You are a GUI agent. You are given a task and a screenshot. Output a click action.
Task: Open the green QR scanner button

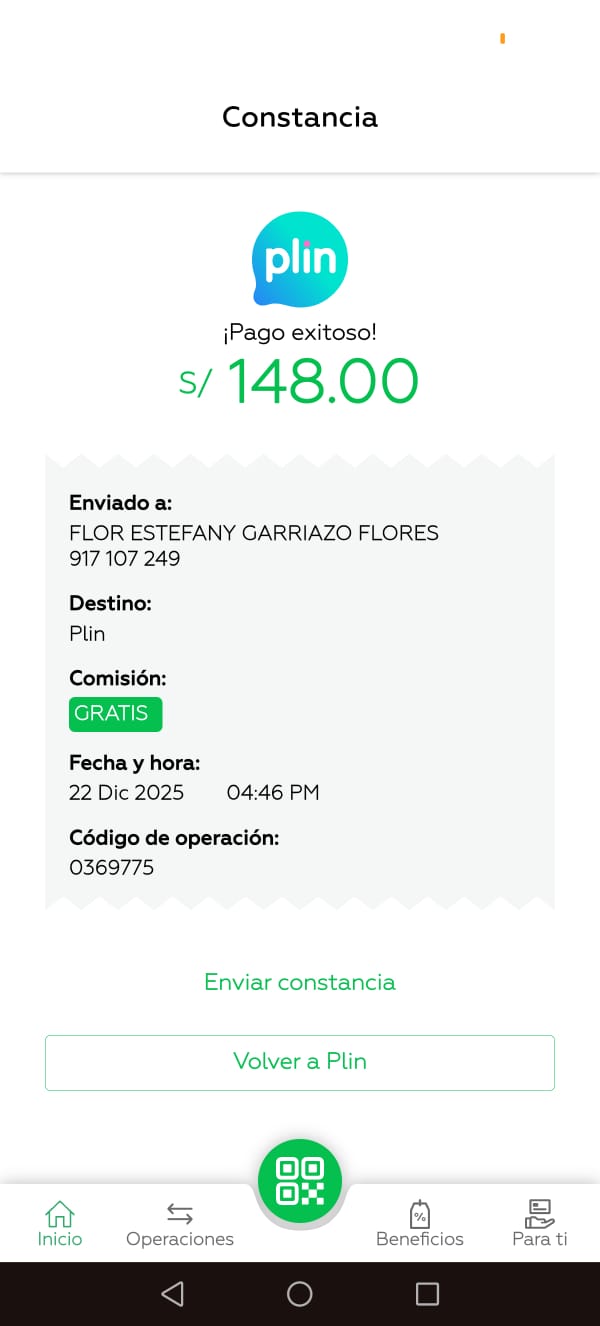[300, 1181]
